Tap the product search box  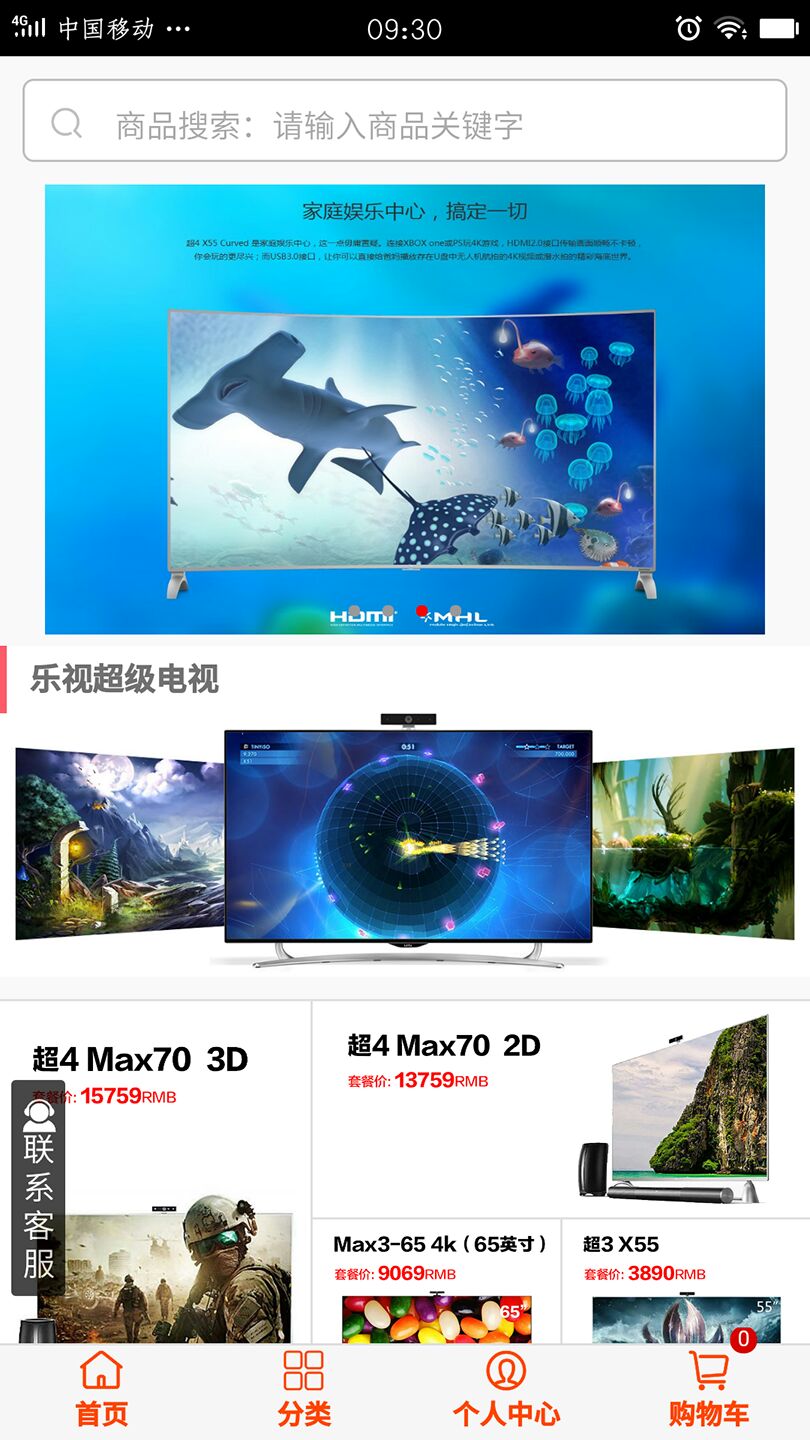404,122
